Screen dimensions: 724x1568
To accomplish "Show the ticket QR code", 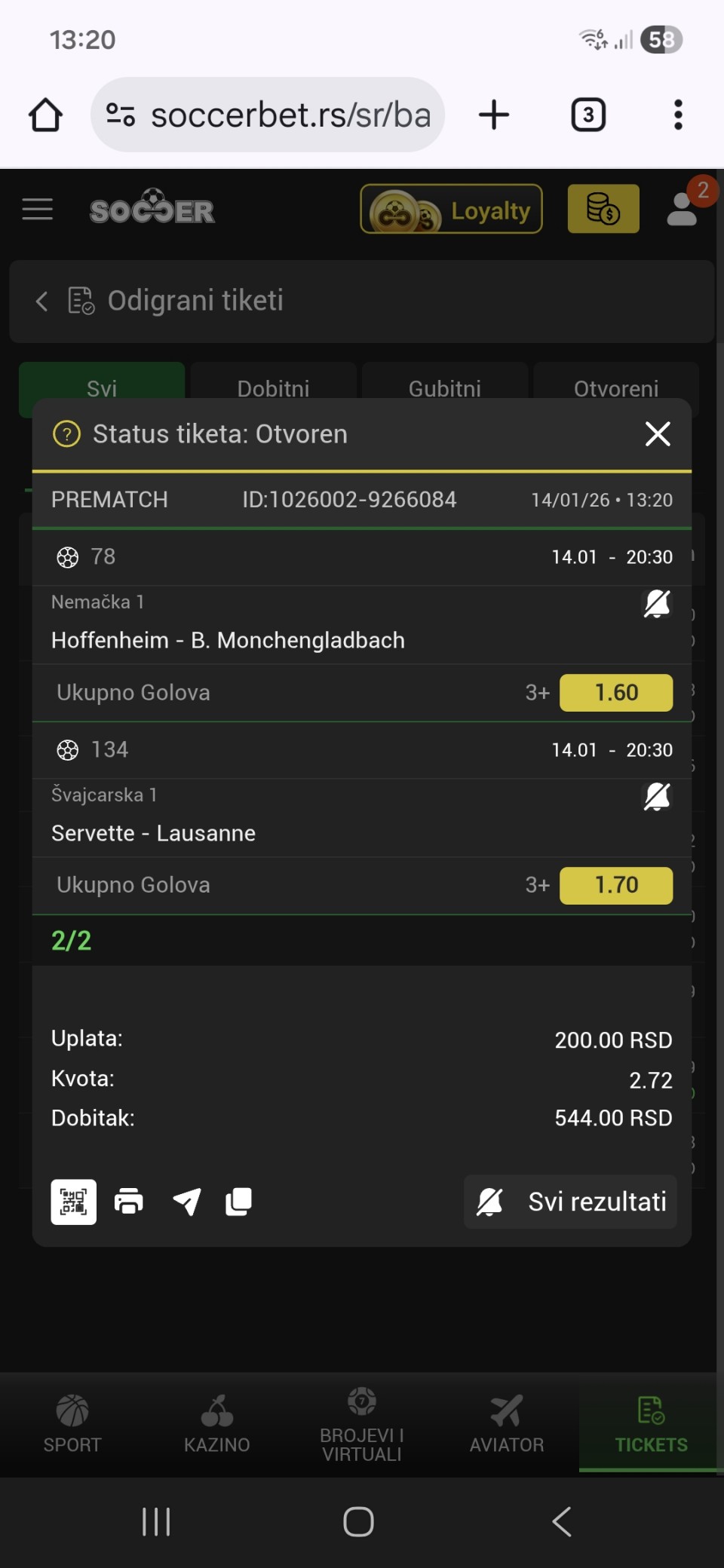I will pos(73,1202).
